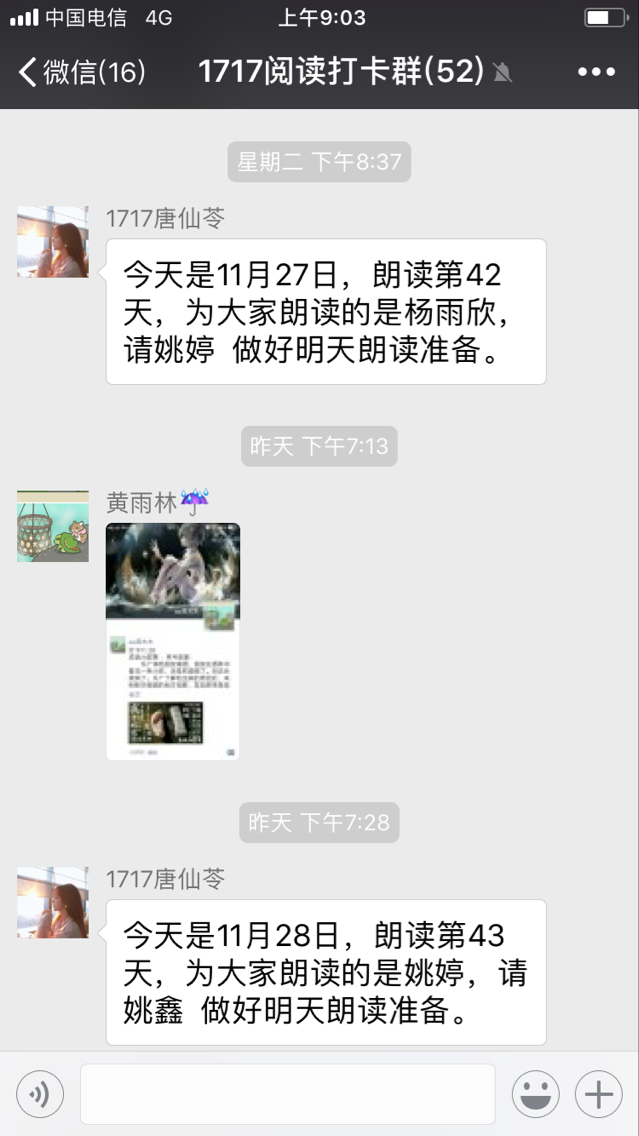This screenshot has width=639, height=1136.
Task: Open the plus attachments menu
Action: point(598,1094)
